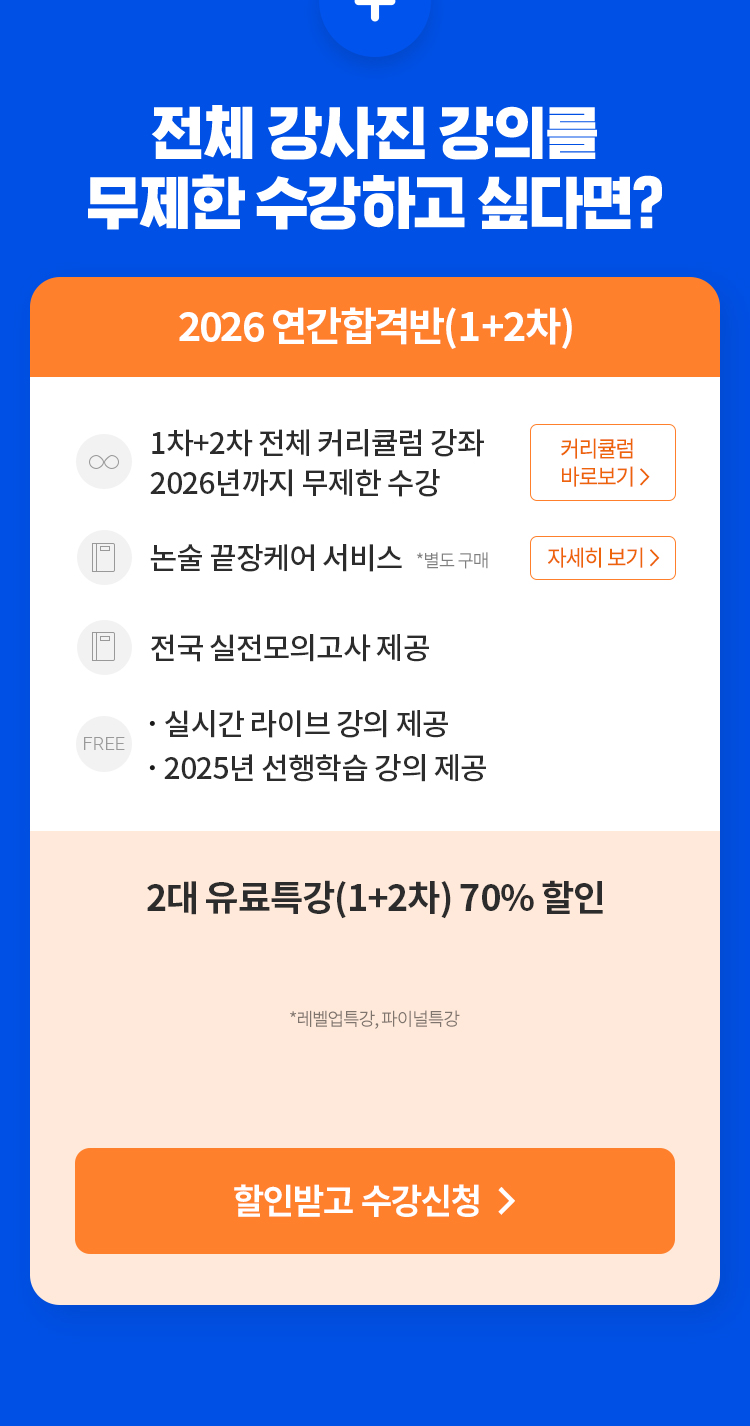Click the 전체 강사진 강의를 headline text
The image size is (750, 1426).
pos(375,131)
